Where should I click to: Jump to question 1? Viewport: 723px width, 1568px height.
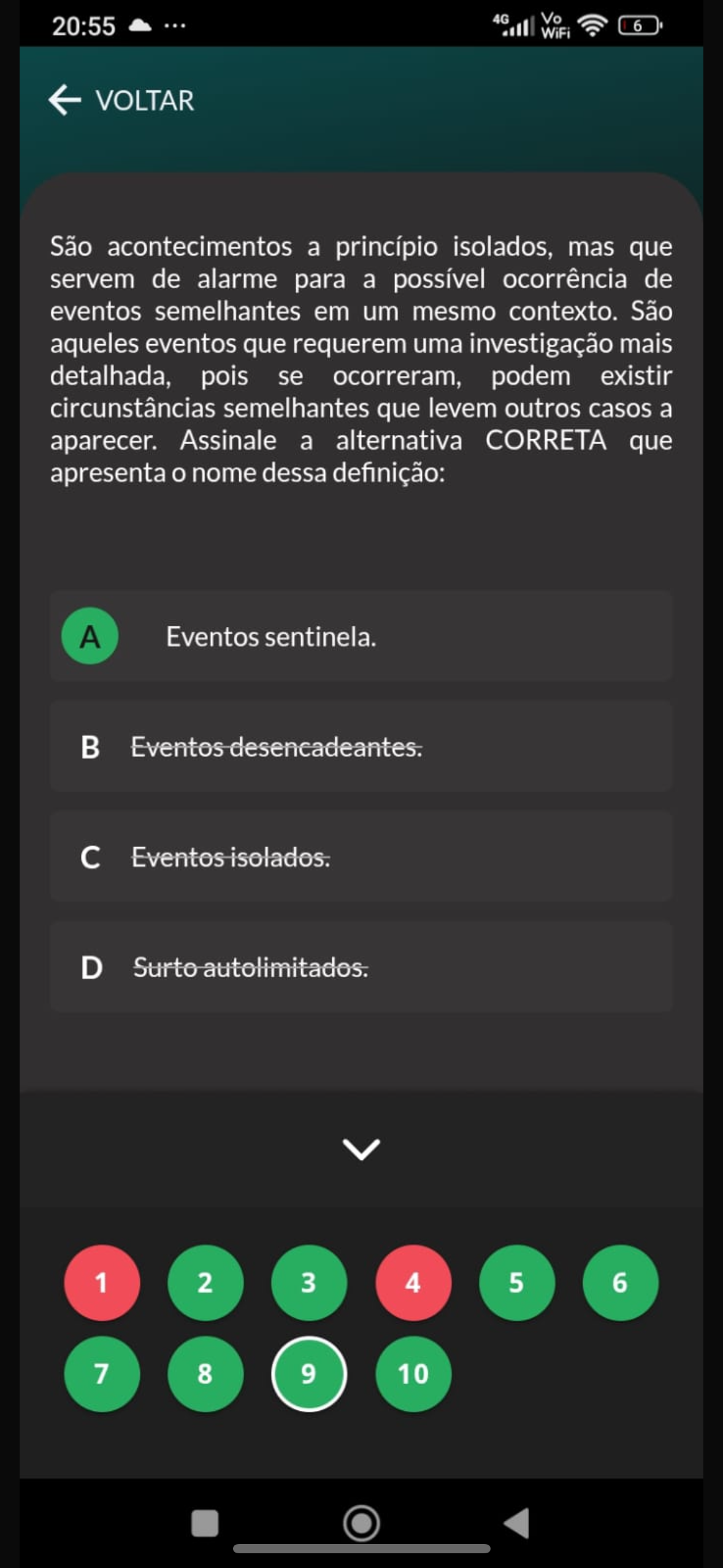click(x=102, y=1283)
